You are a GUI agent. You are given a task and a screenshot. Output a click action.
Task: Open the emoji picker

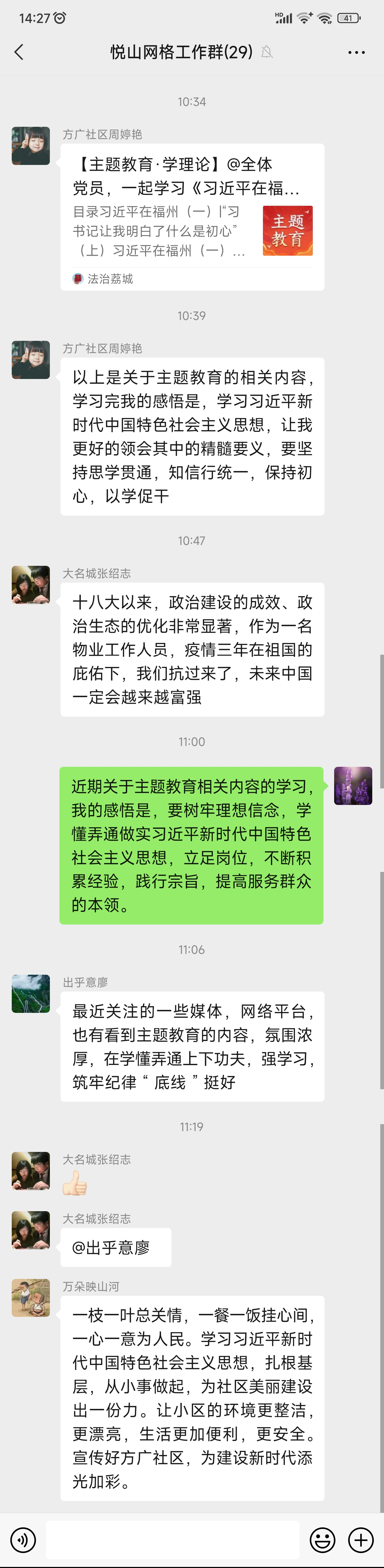point(323,1540)
